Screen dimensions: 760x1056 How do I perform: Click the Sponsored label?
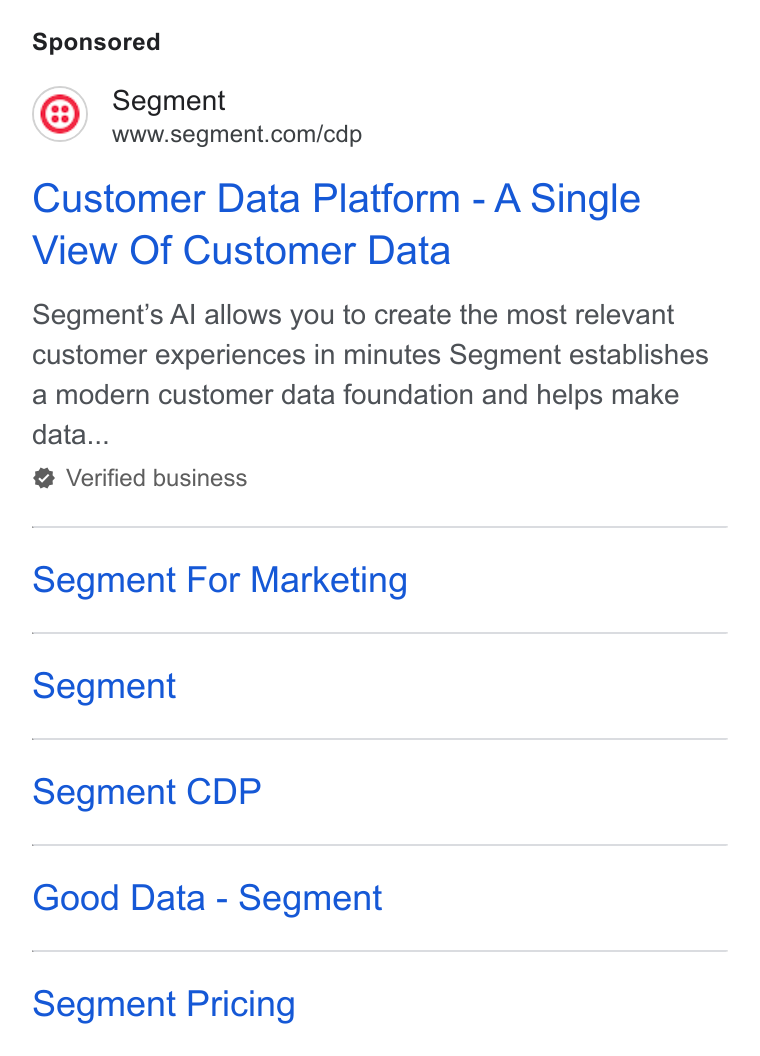tap(96, 42)
